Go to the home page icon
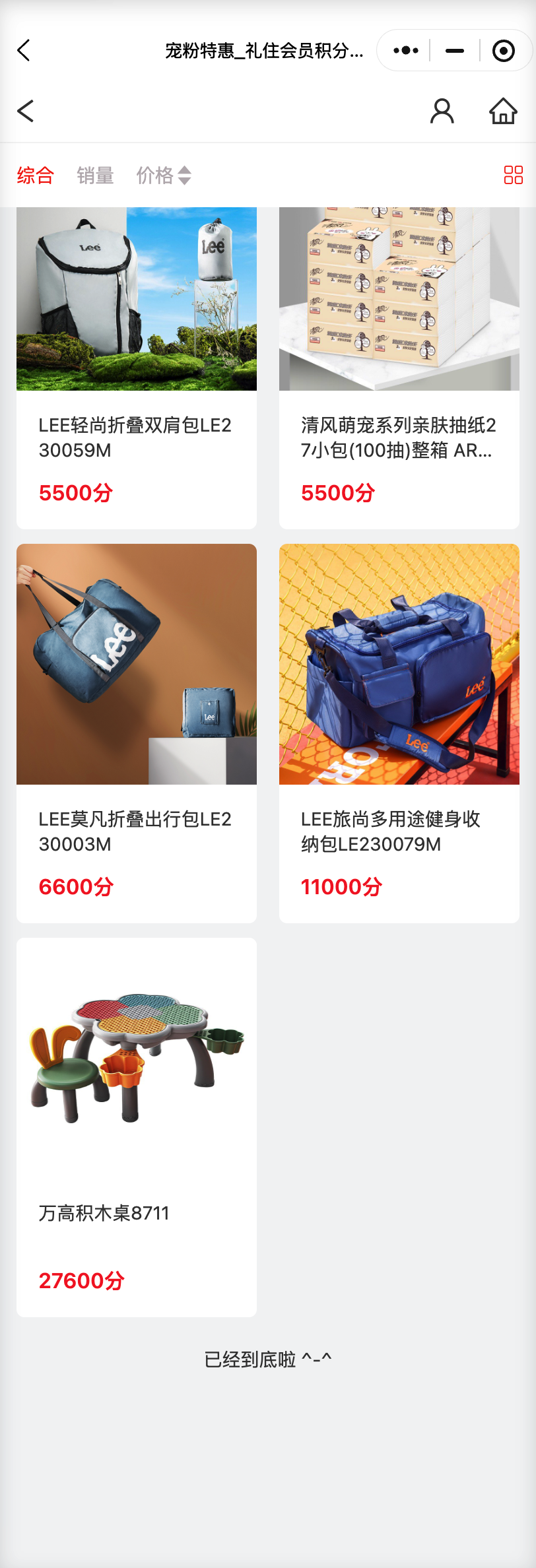Viewport: 536px width, 1568px height. pyautogui.click(x=503, y=111)
